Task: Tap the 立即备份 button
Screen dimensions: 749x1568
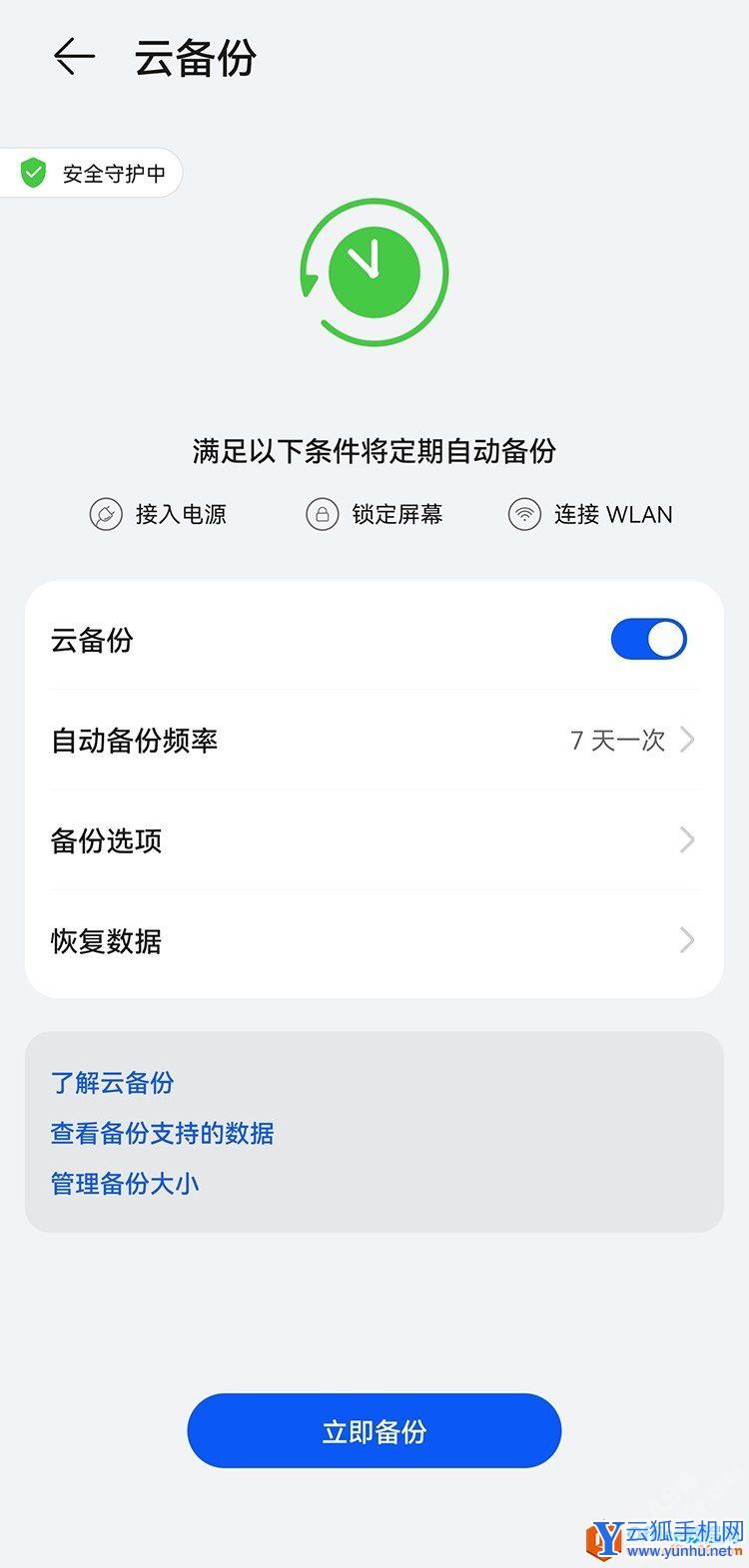Action: pyautogui.click(x=374, y=1430)
